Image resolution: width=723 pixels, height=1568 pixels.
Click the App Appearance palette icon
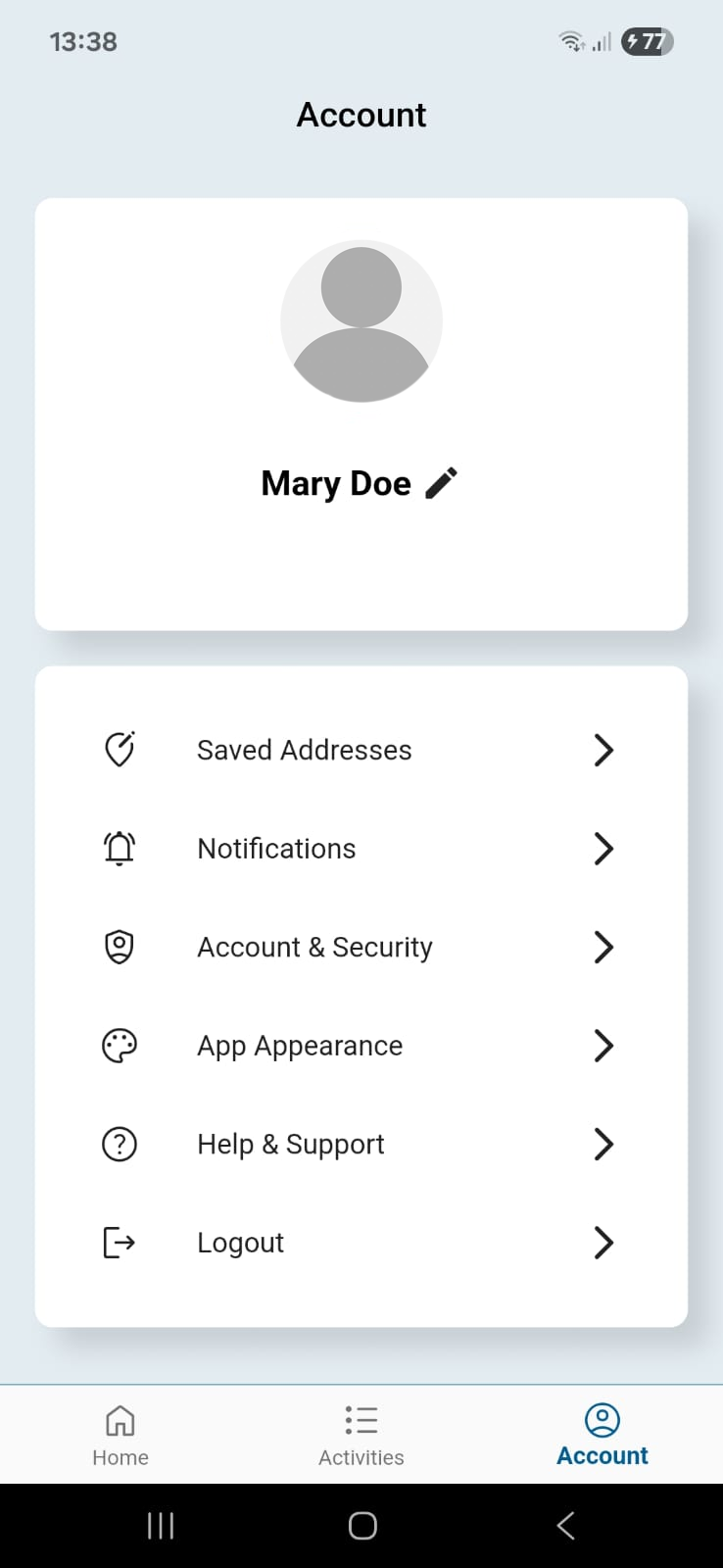tap(119, 1046)
